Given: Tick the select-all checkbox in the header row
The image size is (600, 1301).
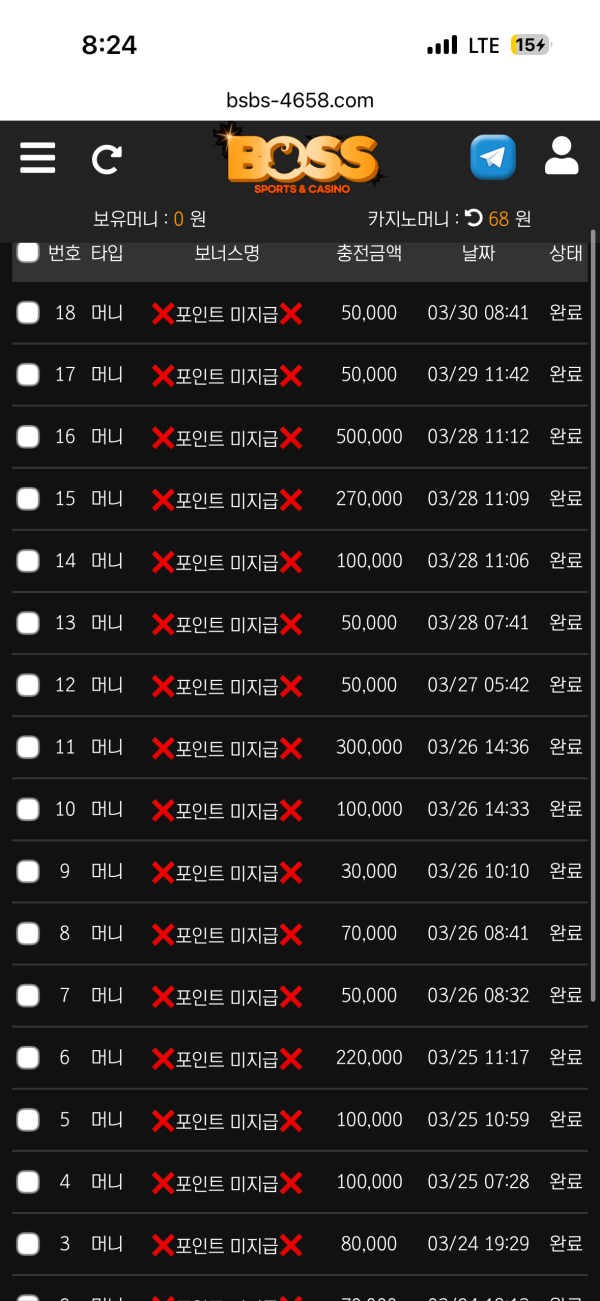Looking at the screenshot, I should 28,252.
